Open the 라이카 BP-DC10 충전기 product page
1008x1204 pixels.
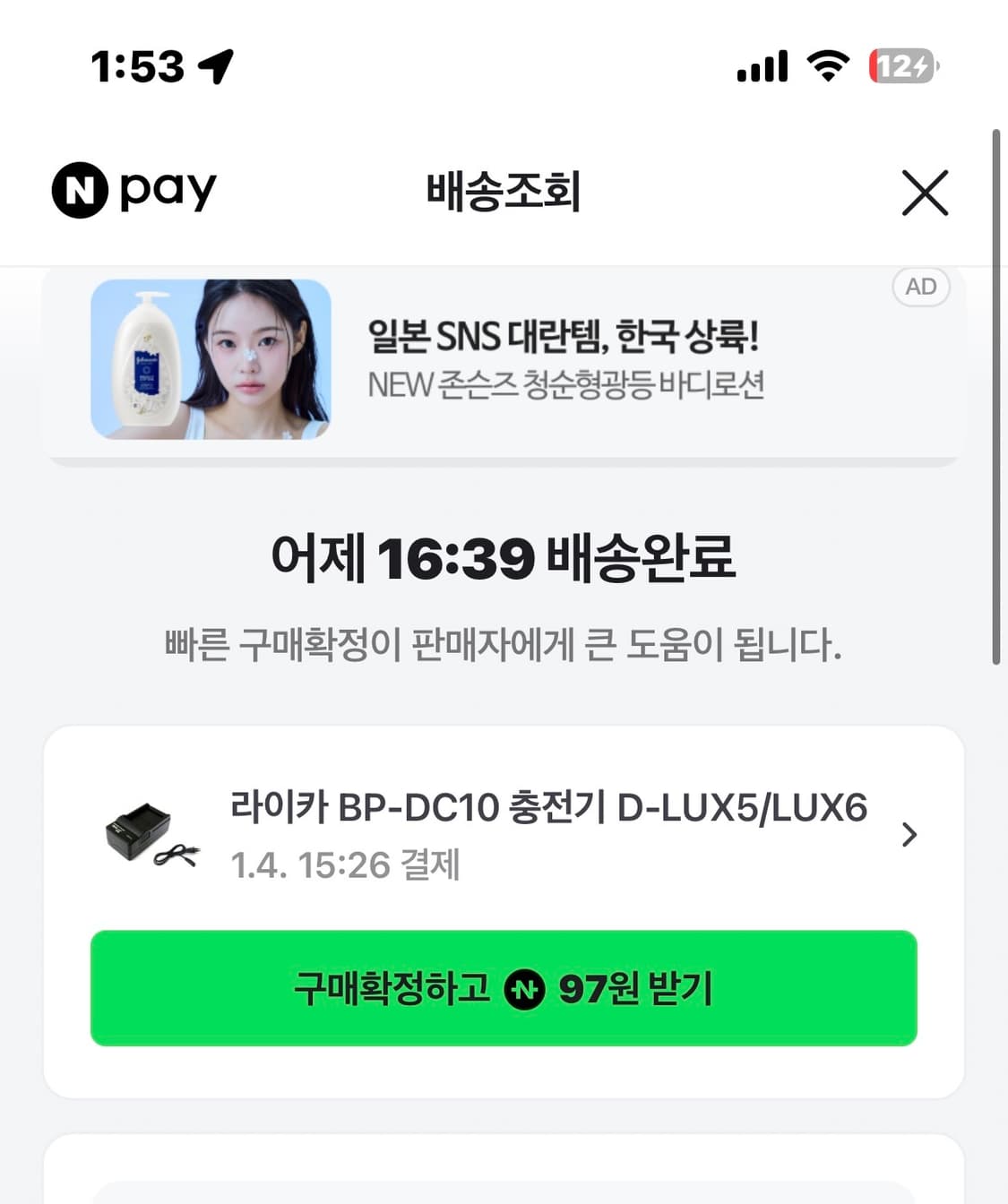tap(550, 806)
